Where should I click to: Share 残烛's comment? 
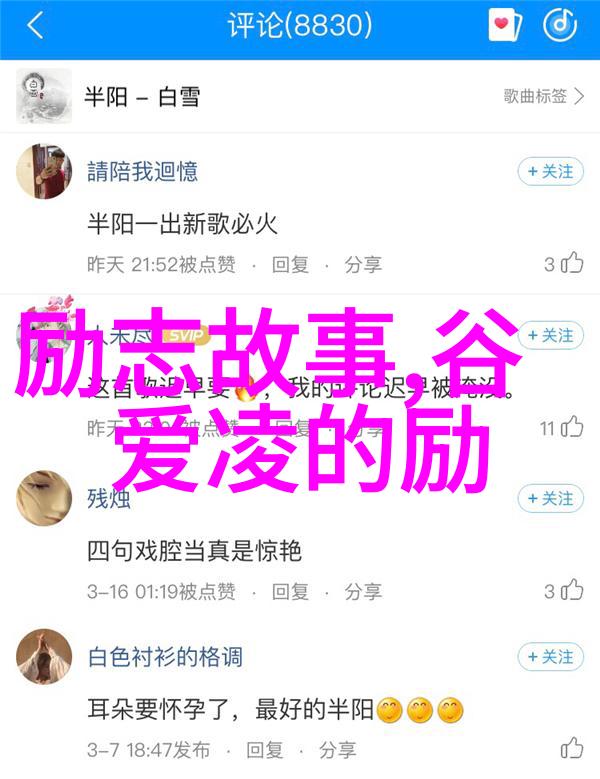[x=363, y=591]
